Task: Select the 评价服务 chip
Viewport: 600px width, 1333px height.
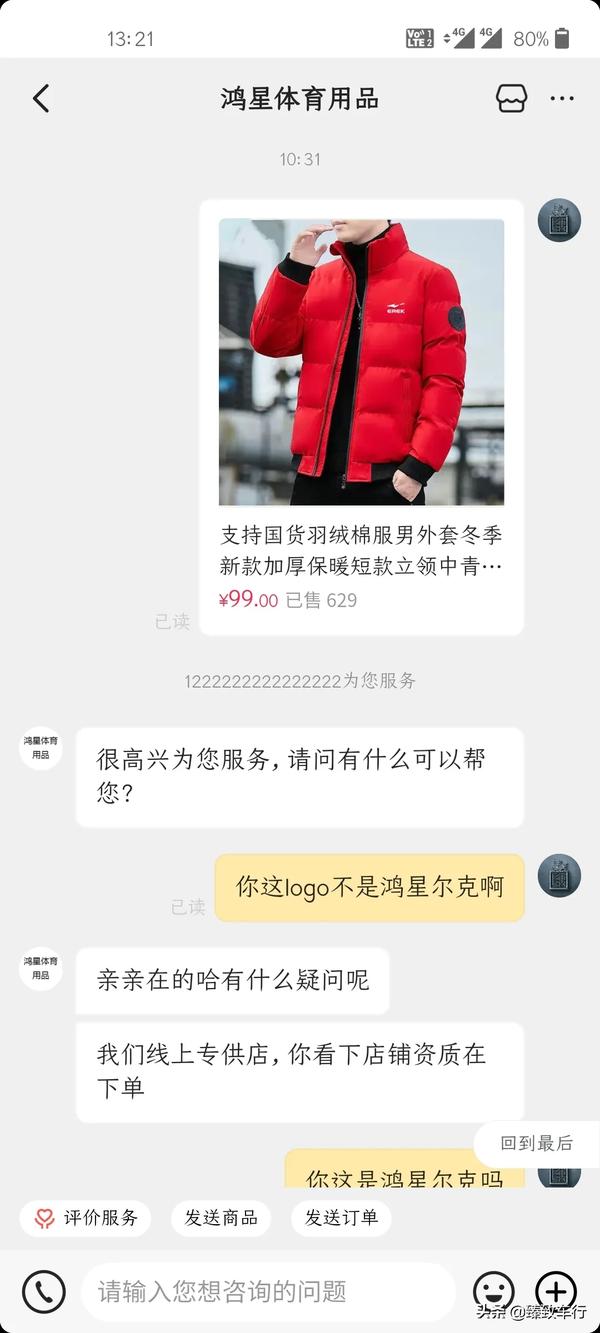Action: (x=86, y=1218)
